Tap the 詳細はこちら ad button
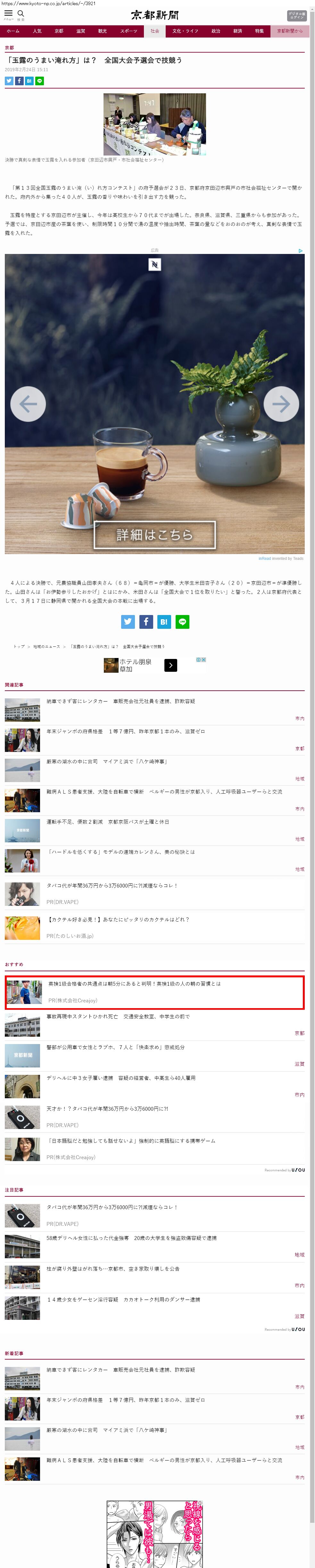The width and height of the screenshot is (315, 1568). (154, 535)
